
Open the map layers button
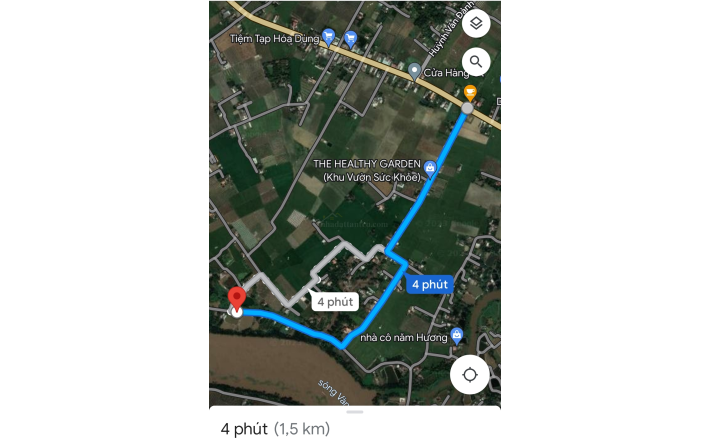pyautogui.click(x=477, y=23)
